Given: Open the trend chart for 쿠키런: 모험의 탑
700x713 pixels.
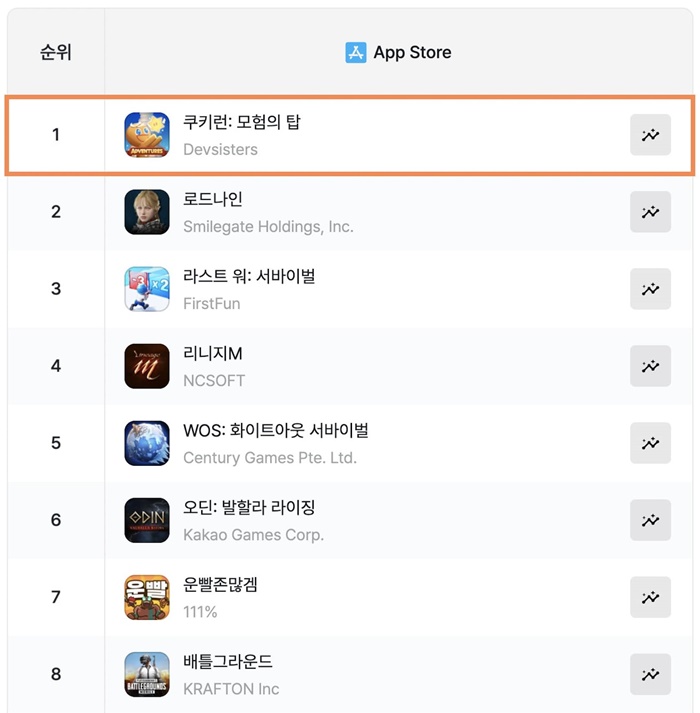Looking at the screenshot, I should click(650, 135).
